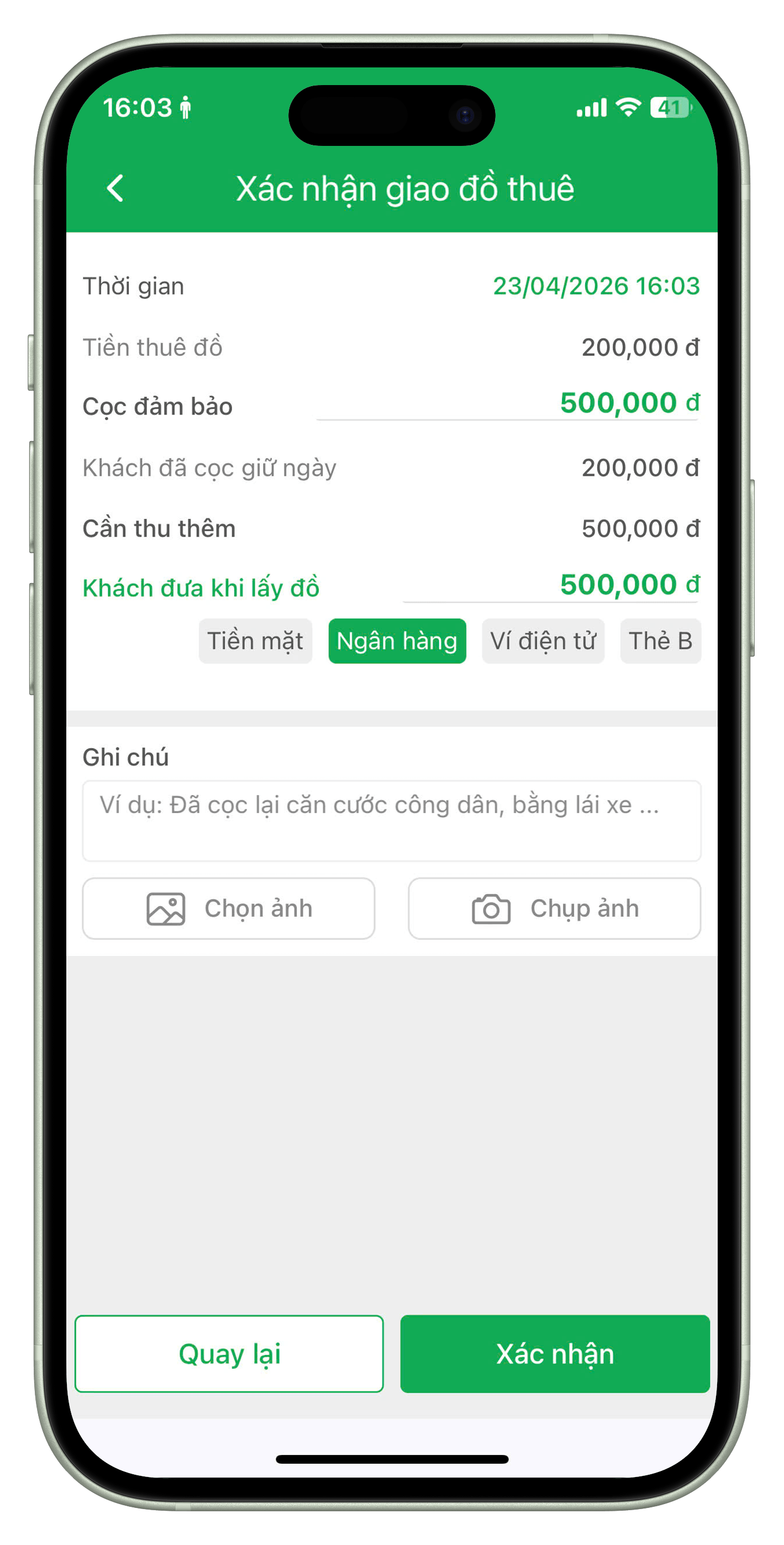Select Ngân hàng payment method
Image resolution: width=784 pixels, height=1545 pixels.
point(397,641)
